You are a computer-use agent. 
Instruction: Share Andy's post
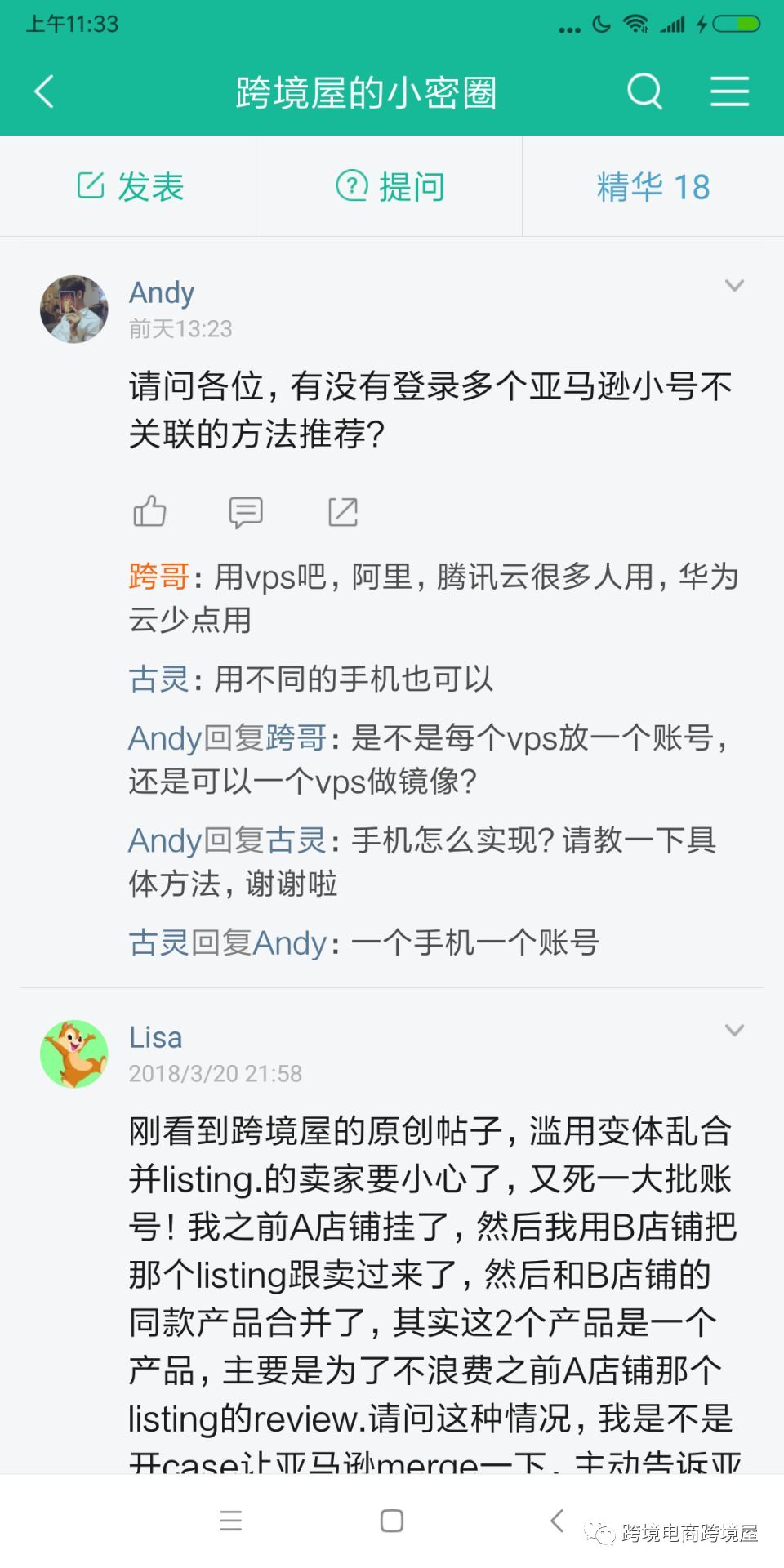click(x=343, y=512)
